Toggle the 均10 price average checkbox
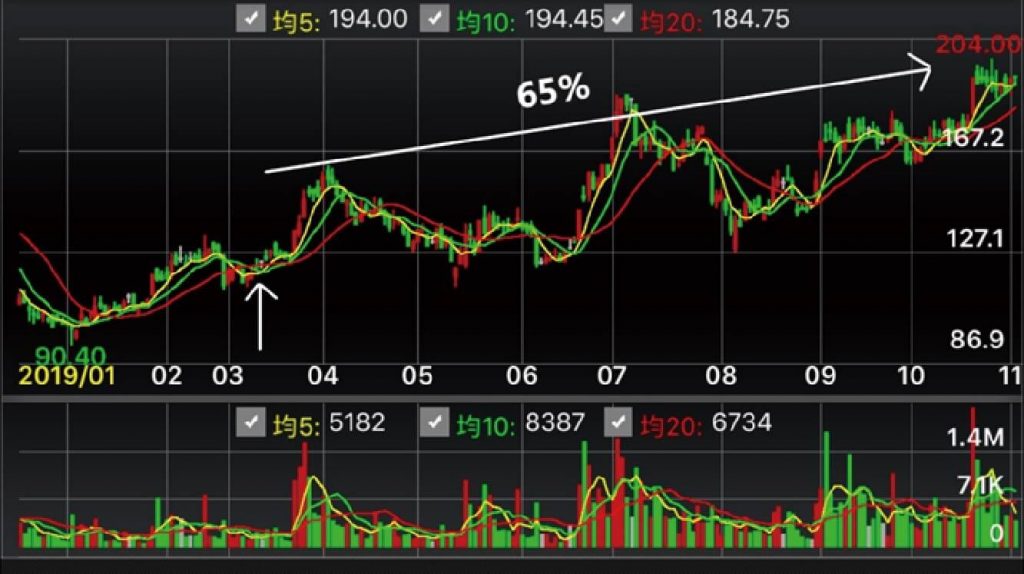The image size is (1024, 574). 434,19
